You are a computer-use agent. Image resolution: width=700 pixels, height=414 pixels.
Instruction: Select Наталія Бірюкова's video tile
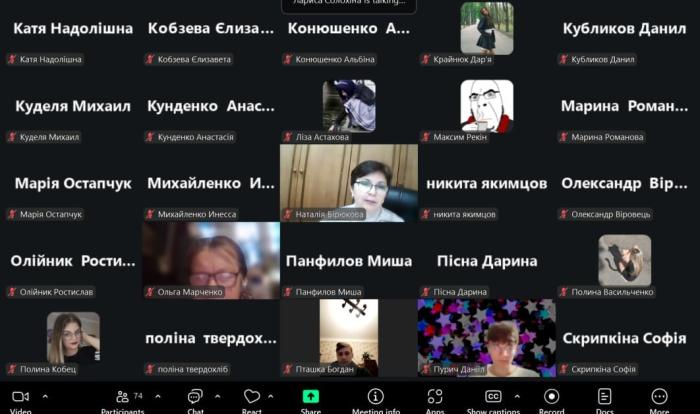point(349,182)
